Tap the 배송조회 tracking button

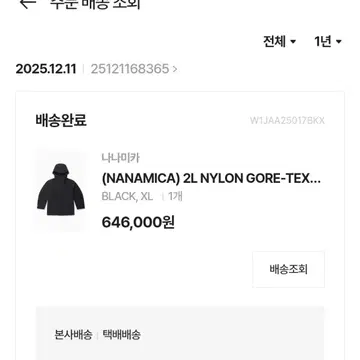(x=288, y=269)
